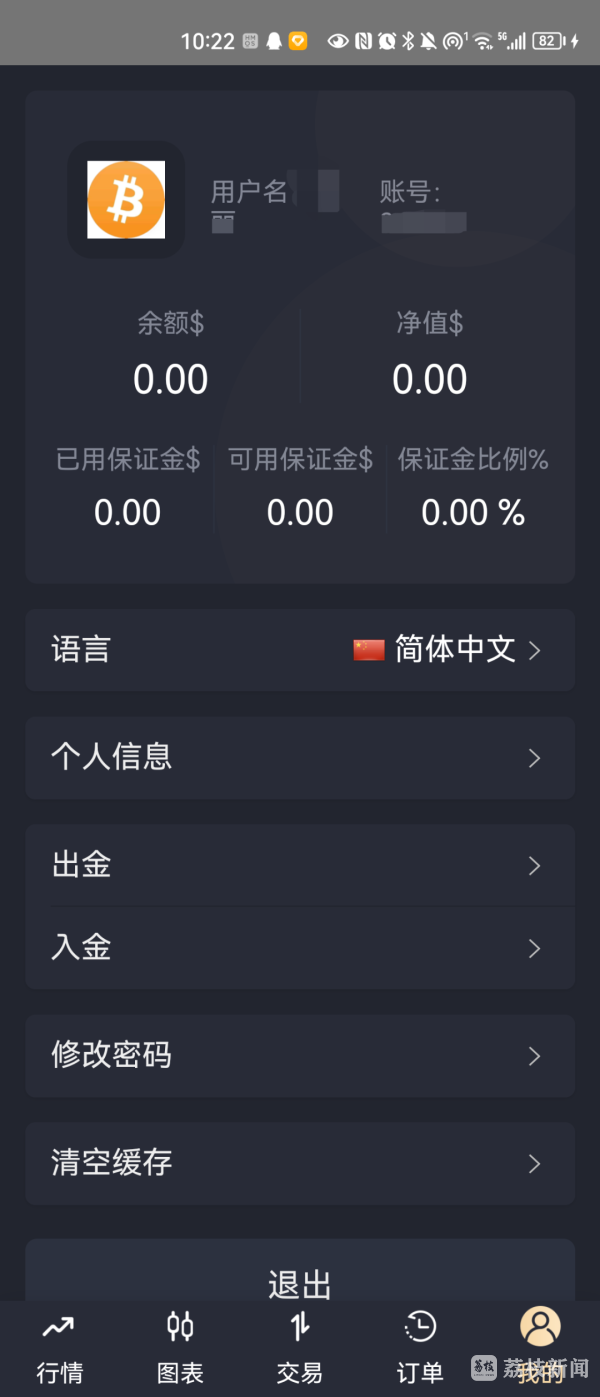This screenshot has height=1397, width=600.
Task: Tap the 退出 logout button
Action: 300,1280
